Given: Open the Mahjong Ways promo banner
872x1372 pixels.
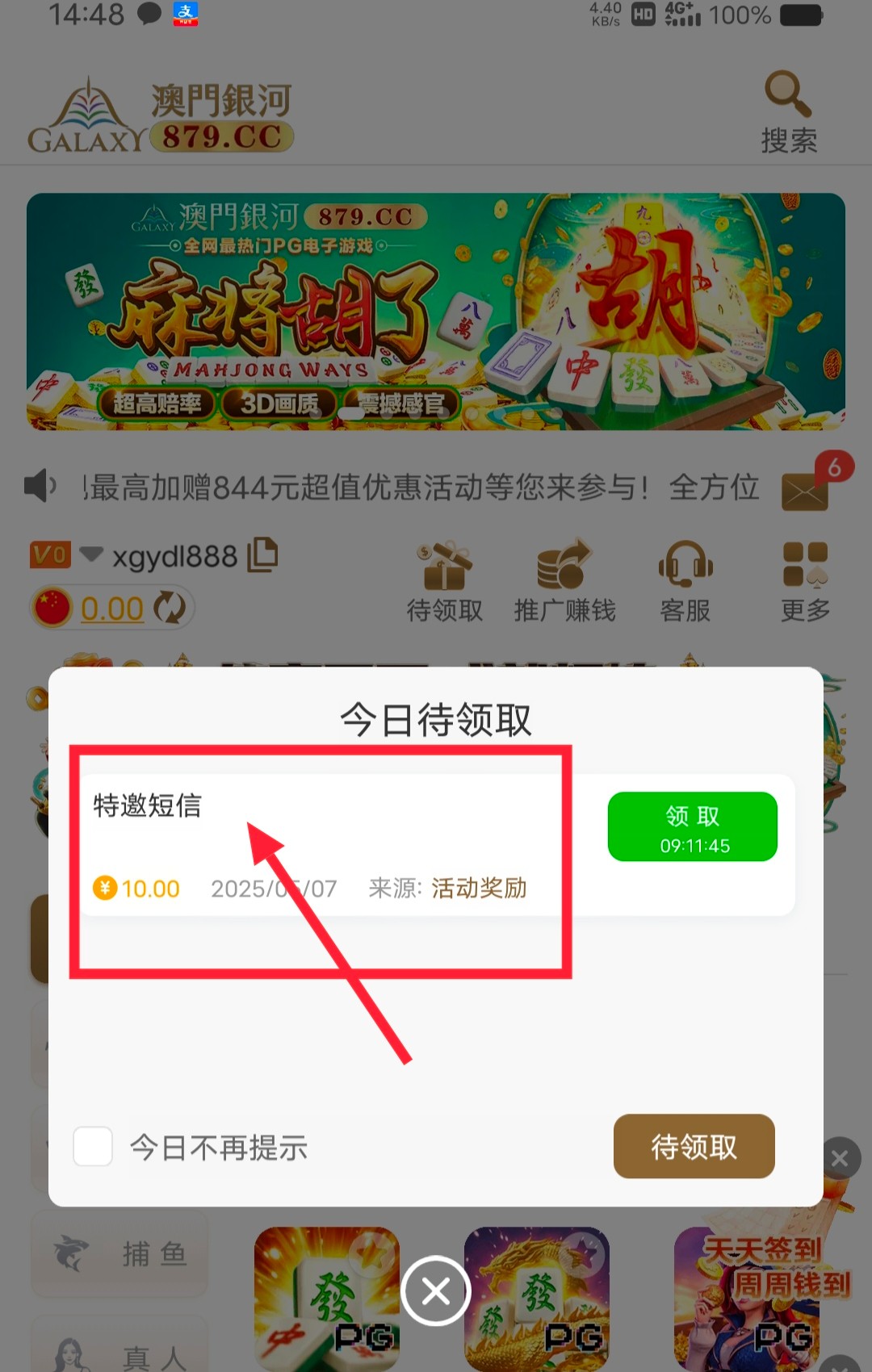Looking at the screenshot, I should (x=436, y=312).
